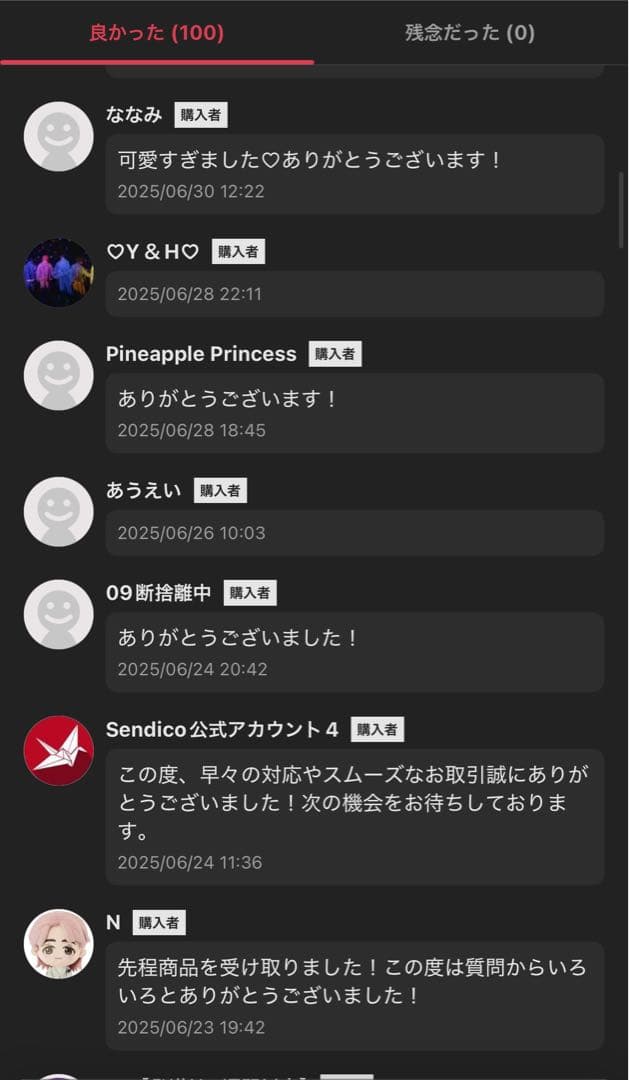View the 09断捨離中 user profile
Image resolution: width=629 pixels, height=1080 pixels.
[59, 614]
